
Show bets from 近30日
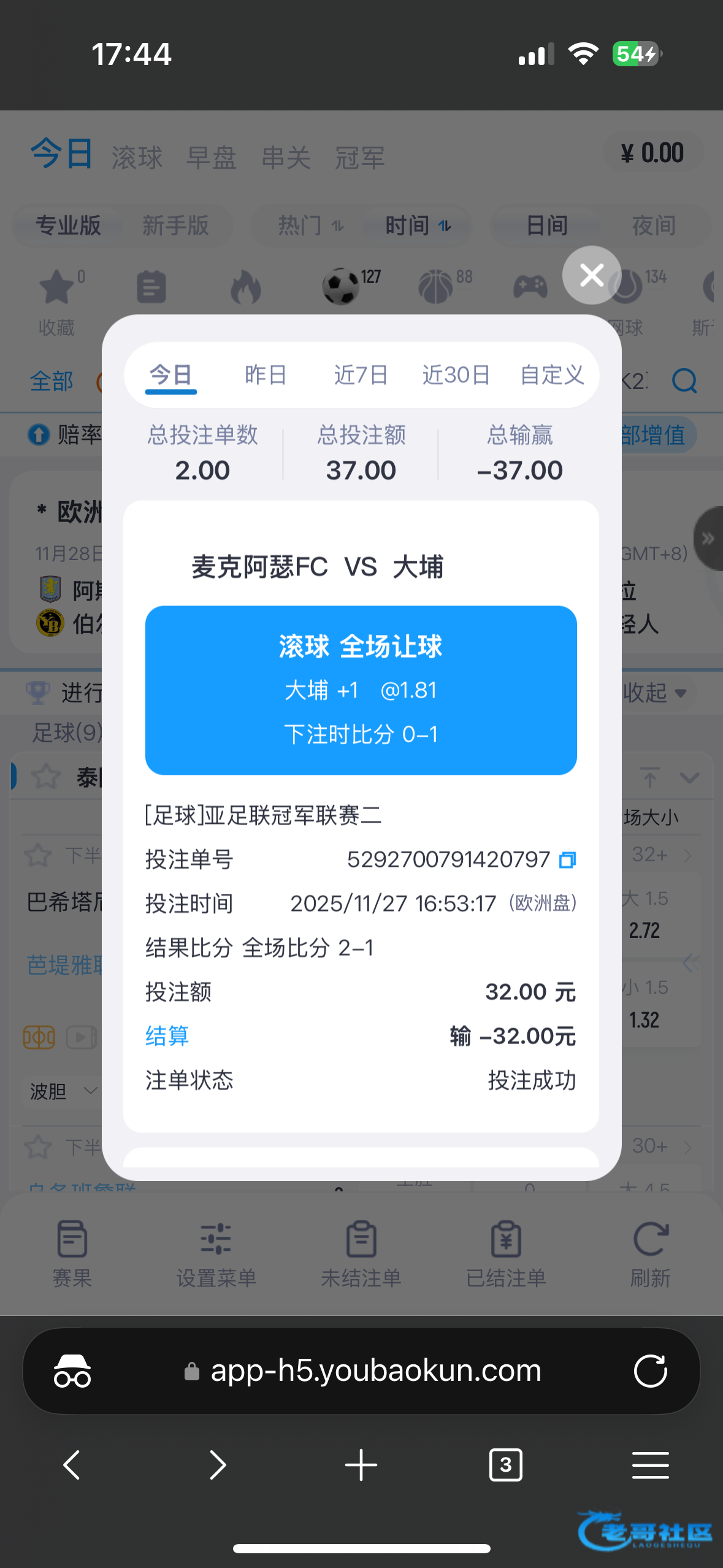456,374
